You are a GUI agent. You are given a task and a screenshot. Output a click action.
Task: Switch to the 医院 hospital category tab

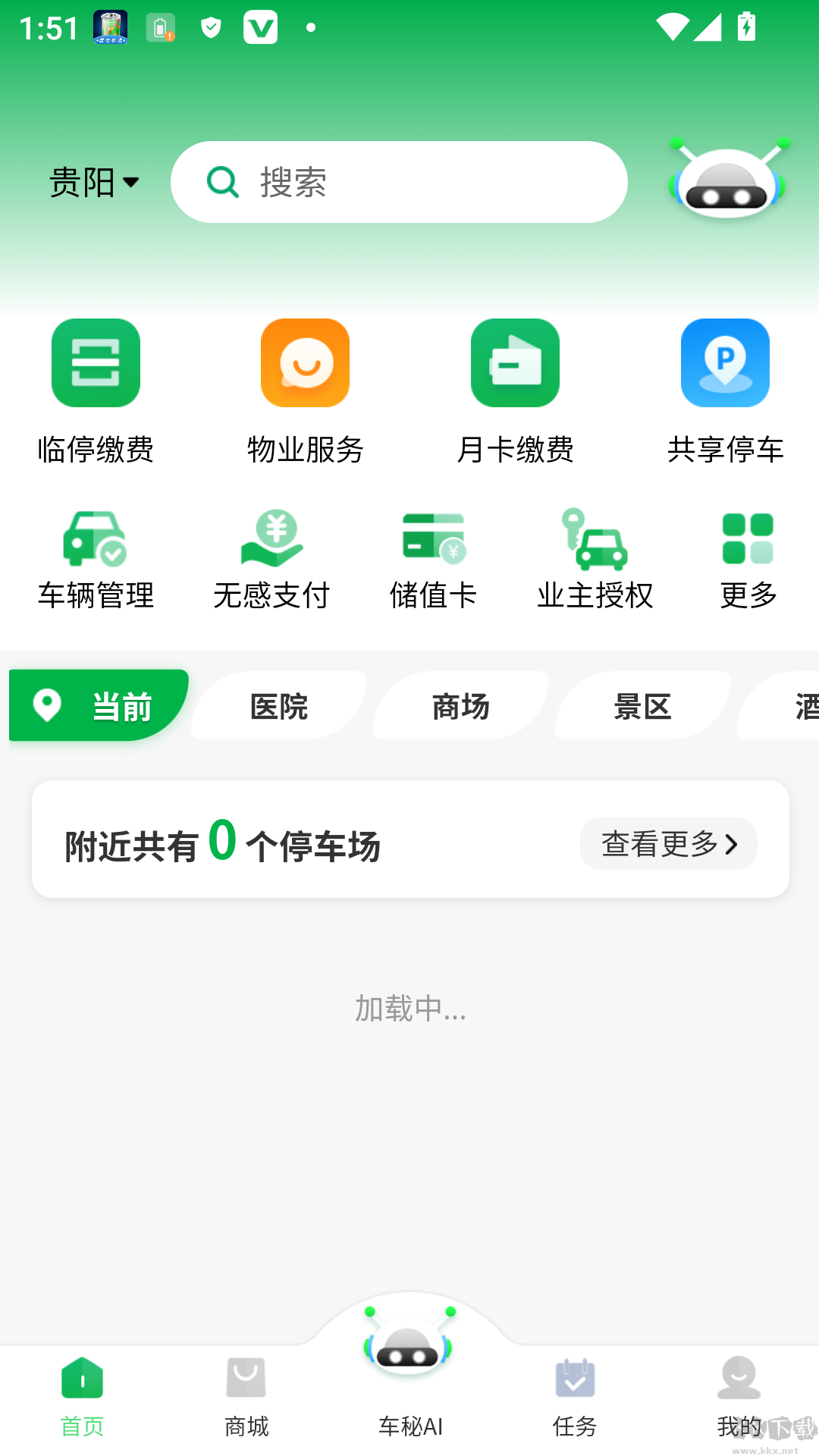[278, 705]
